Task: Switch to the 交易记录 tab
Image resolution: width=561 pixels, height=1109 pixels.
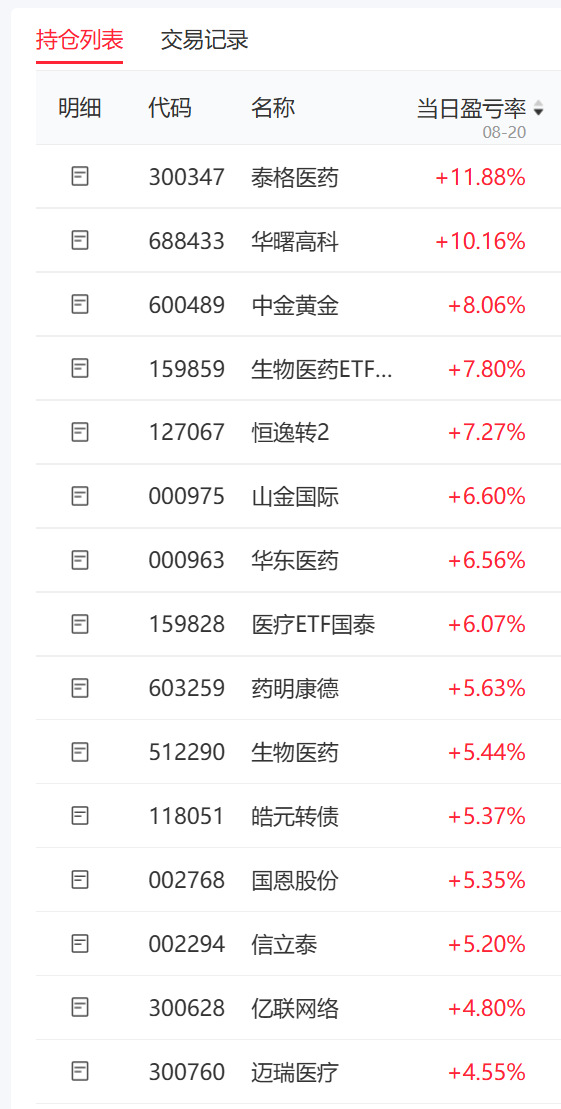Action: click(204, 40)
